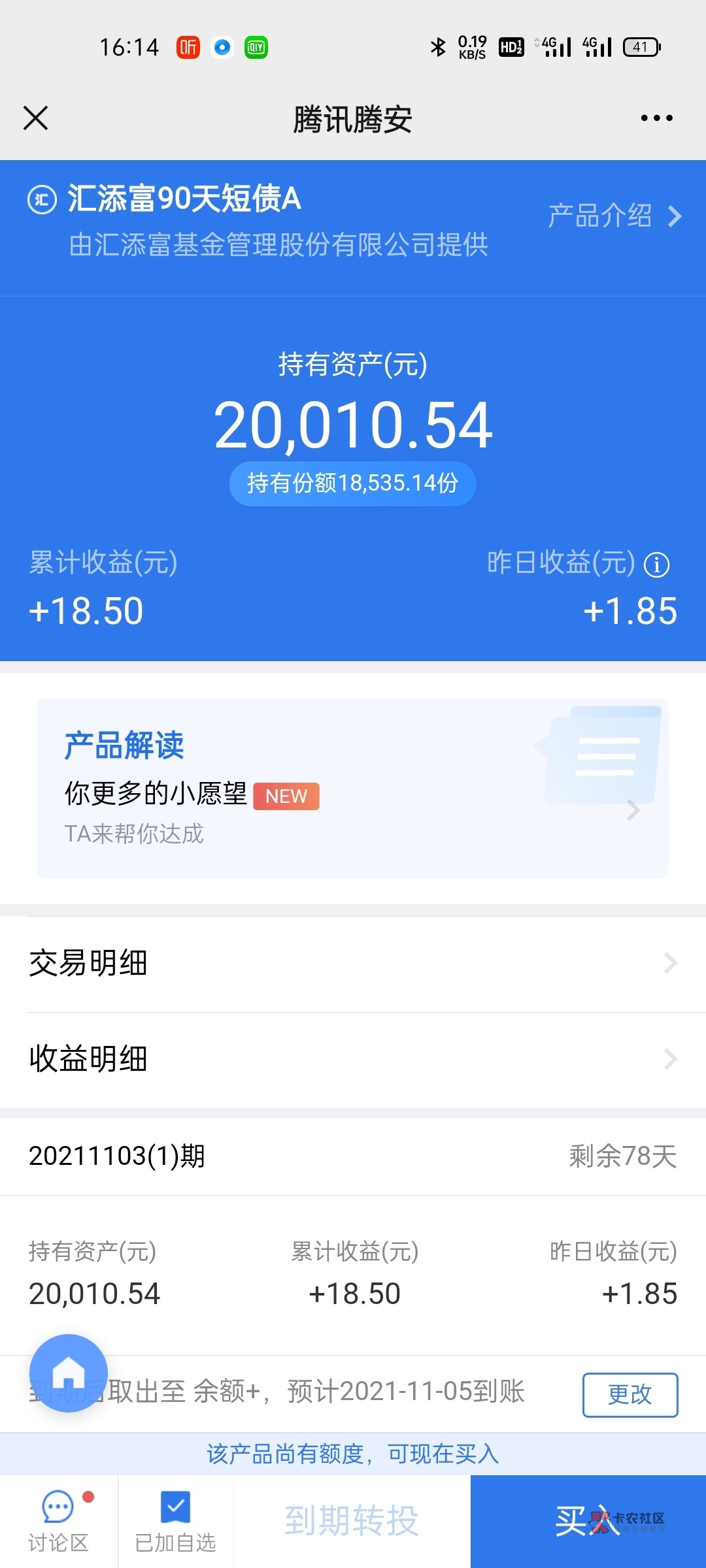This screenshot has width=706, height=1568.
Task: Go to home via floating button
Action: [69, 1373]
